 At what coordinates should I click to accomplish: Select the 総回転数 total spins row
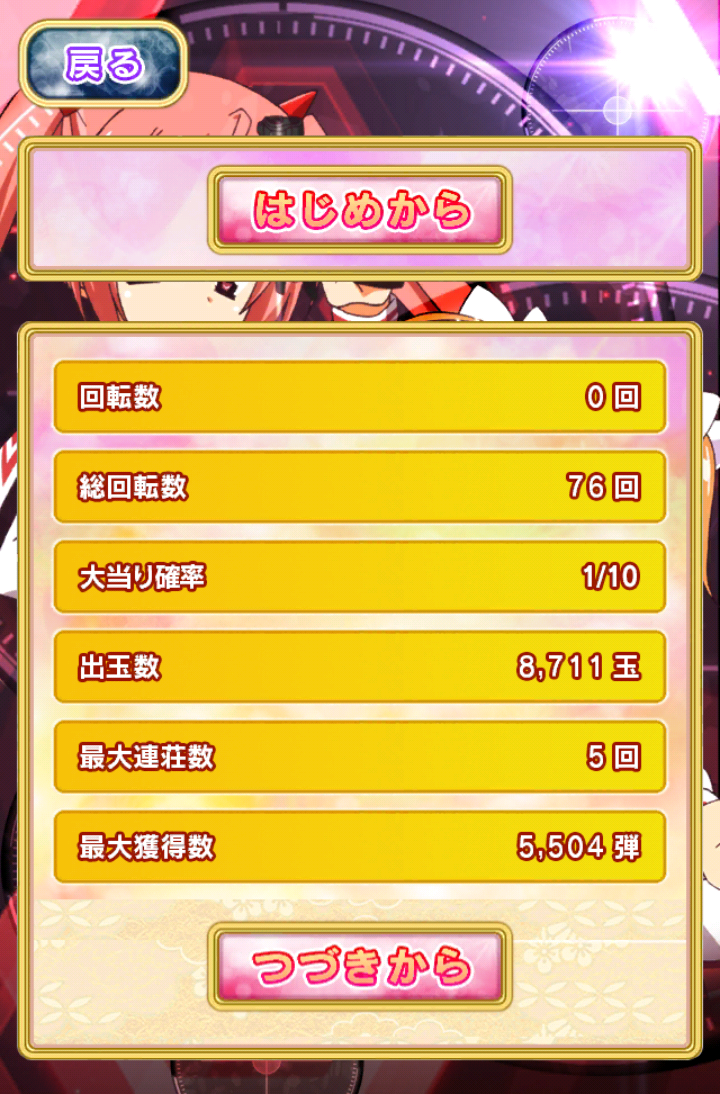360,486
